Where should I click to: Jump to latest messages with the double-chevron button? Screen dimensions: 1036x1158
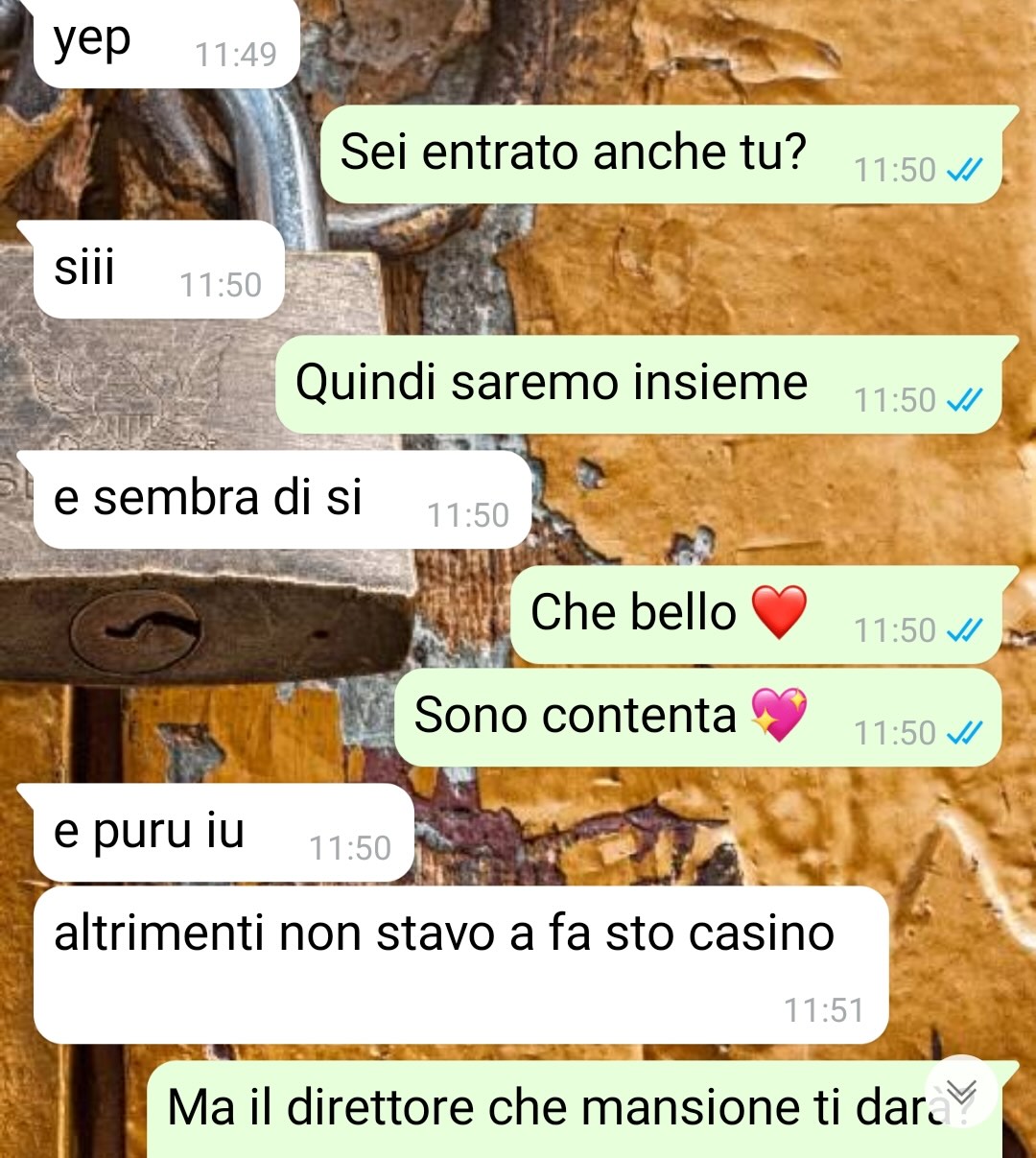(x=961, y=1092)
